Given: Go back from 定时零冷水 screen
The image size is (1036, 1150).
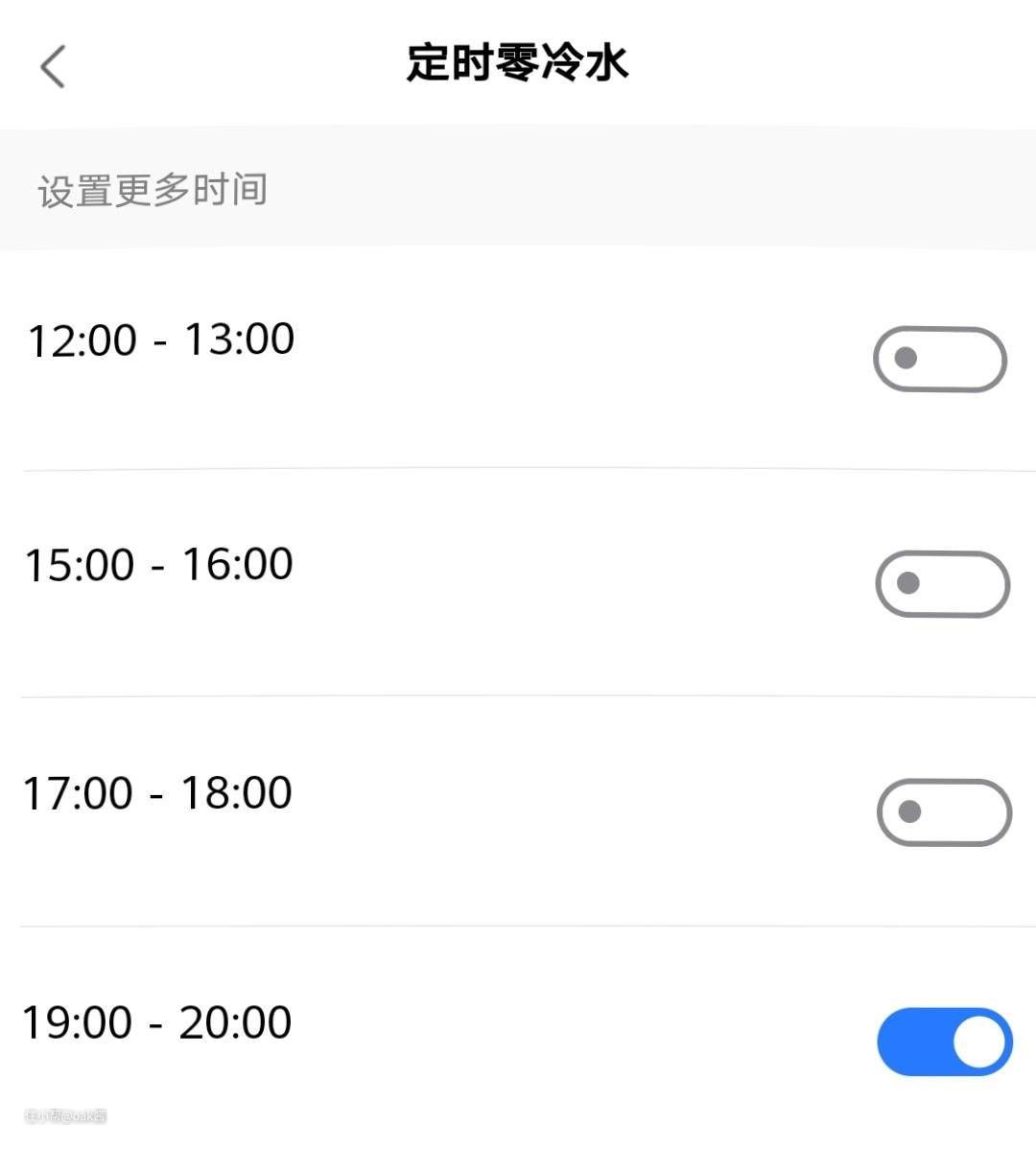Looking at the screenshot, I should pos(53,67).
